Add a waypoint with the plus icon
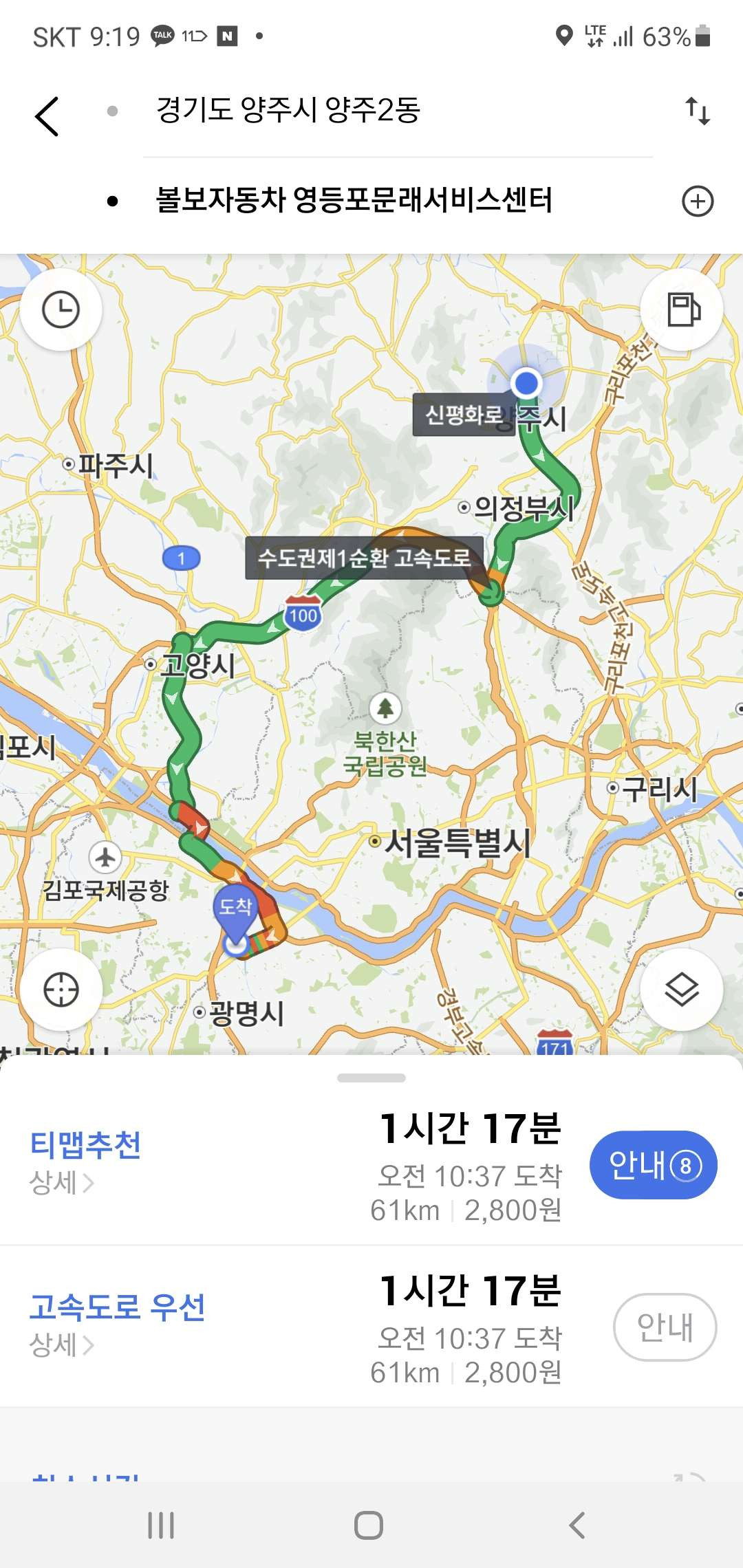This screenshot has width=743, height=1568. [x=697, y=202]
